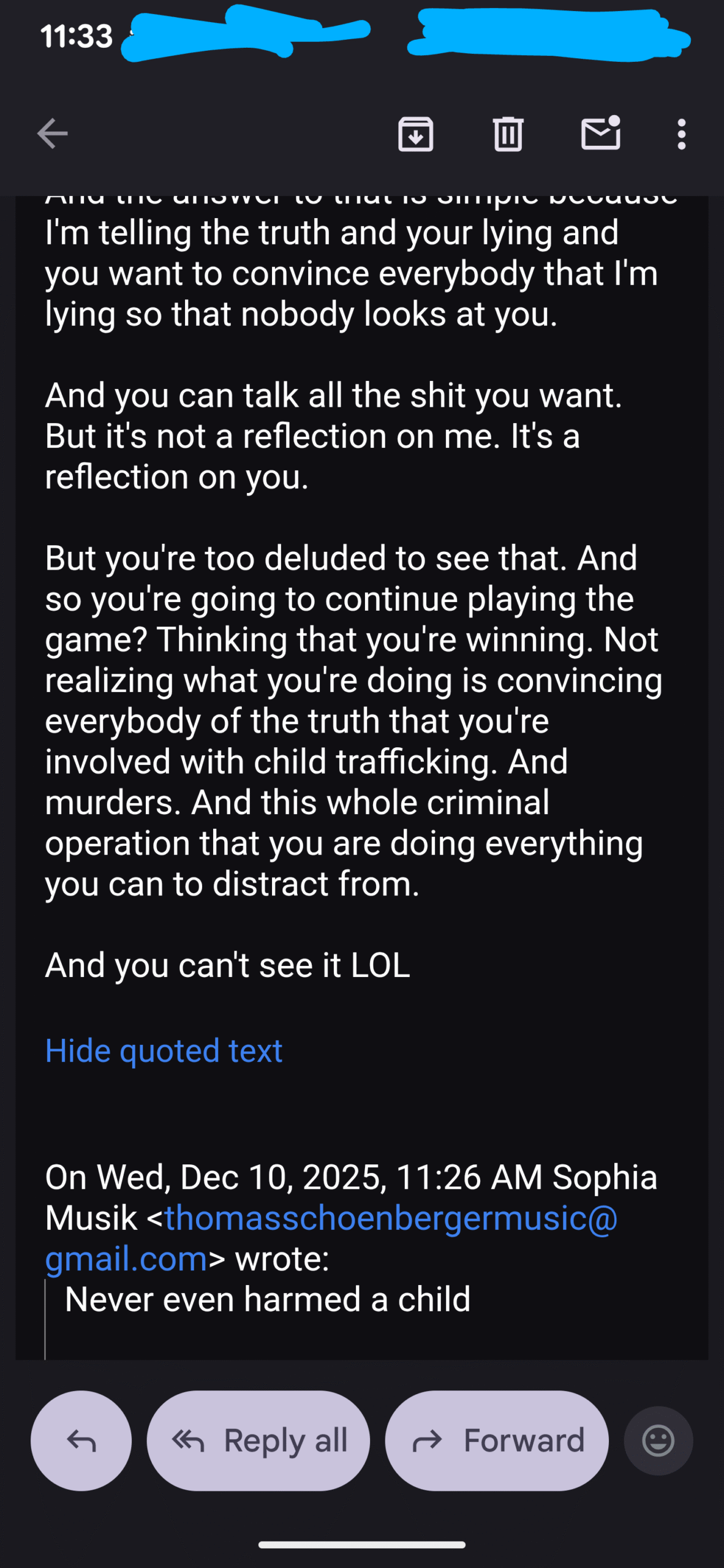The image size is (724, 1568).
Task: Add an emoji reaction
Action: pos(658,1441)
